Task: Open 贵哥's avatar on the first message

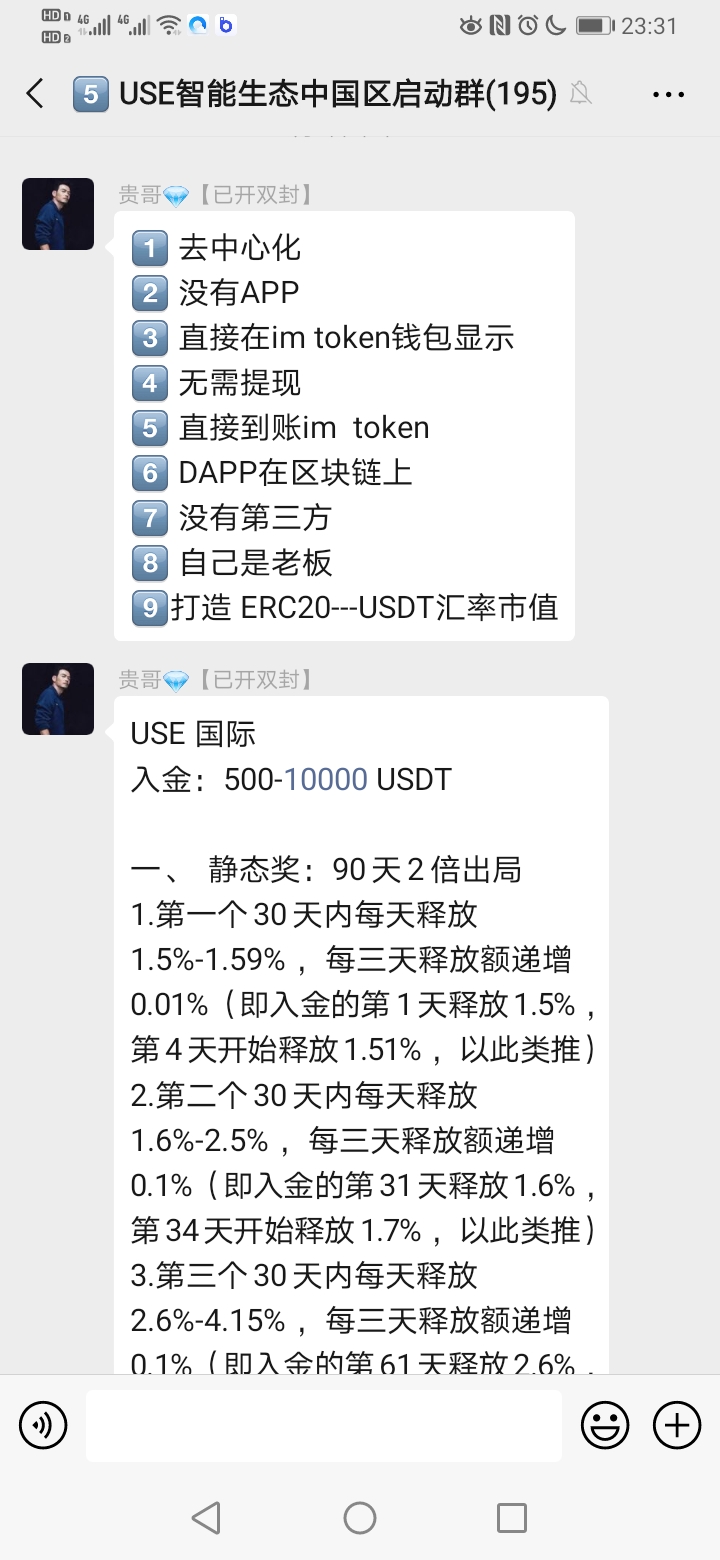Action: point(58,214)
